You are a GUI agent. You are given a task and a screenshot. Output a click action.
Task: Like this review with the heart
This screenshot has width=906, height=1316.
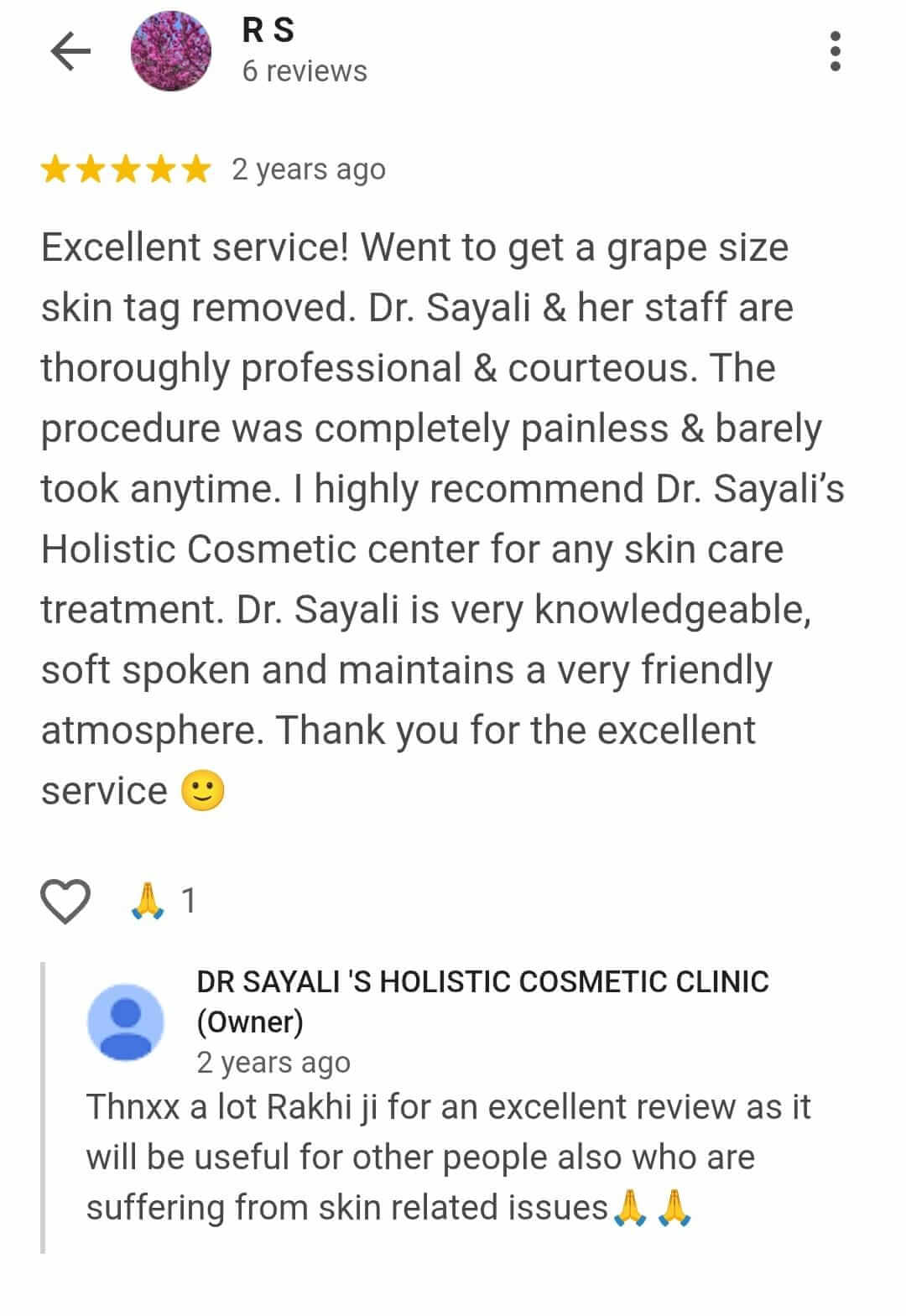[x=65, y=902]
